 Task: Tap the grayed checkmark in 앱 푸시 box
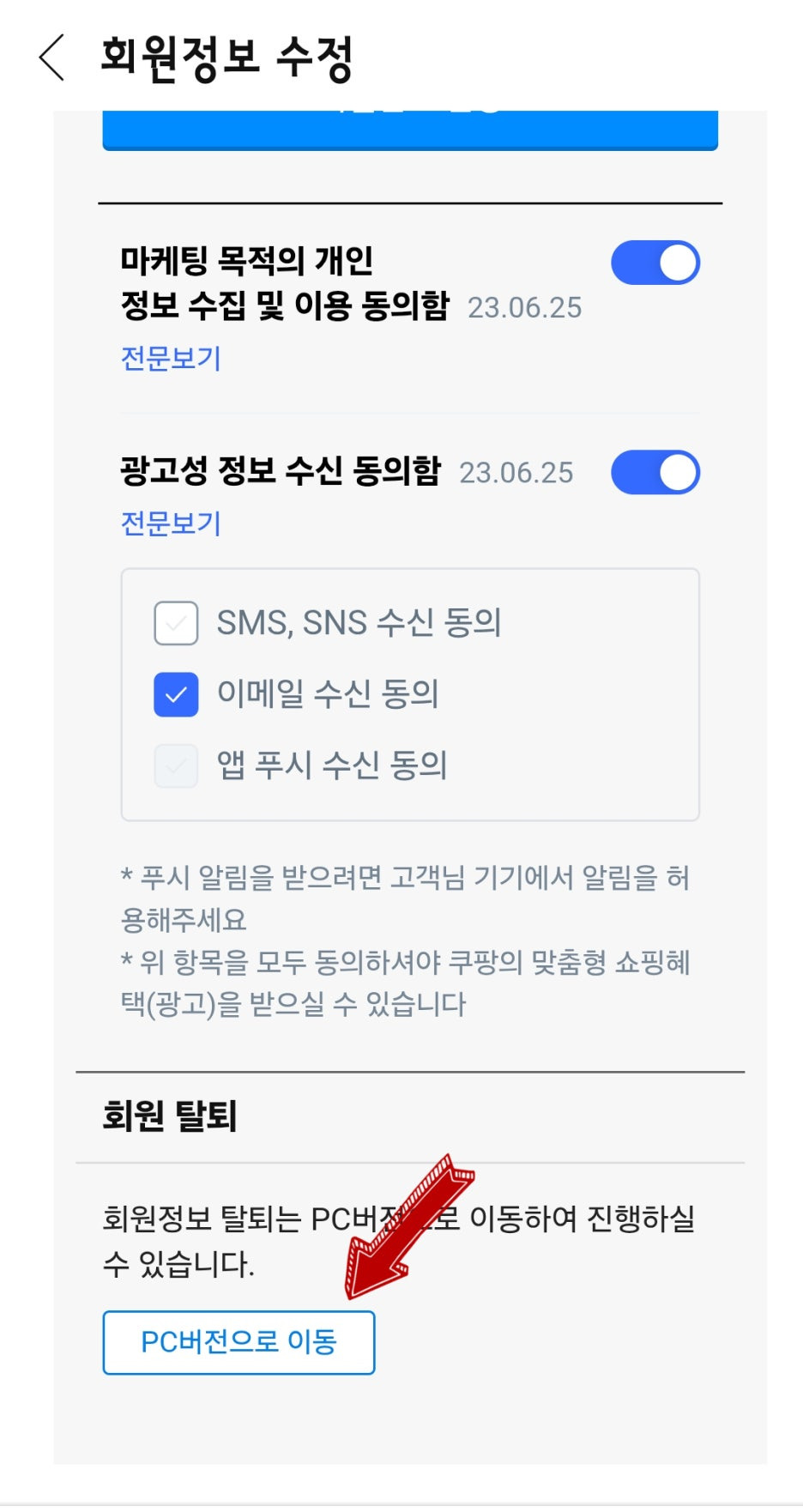pos(175,767)
